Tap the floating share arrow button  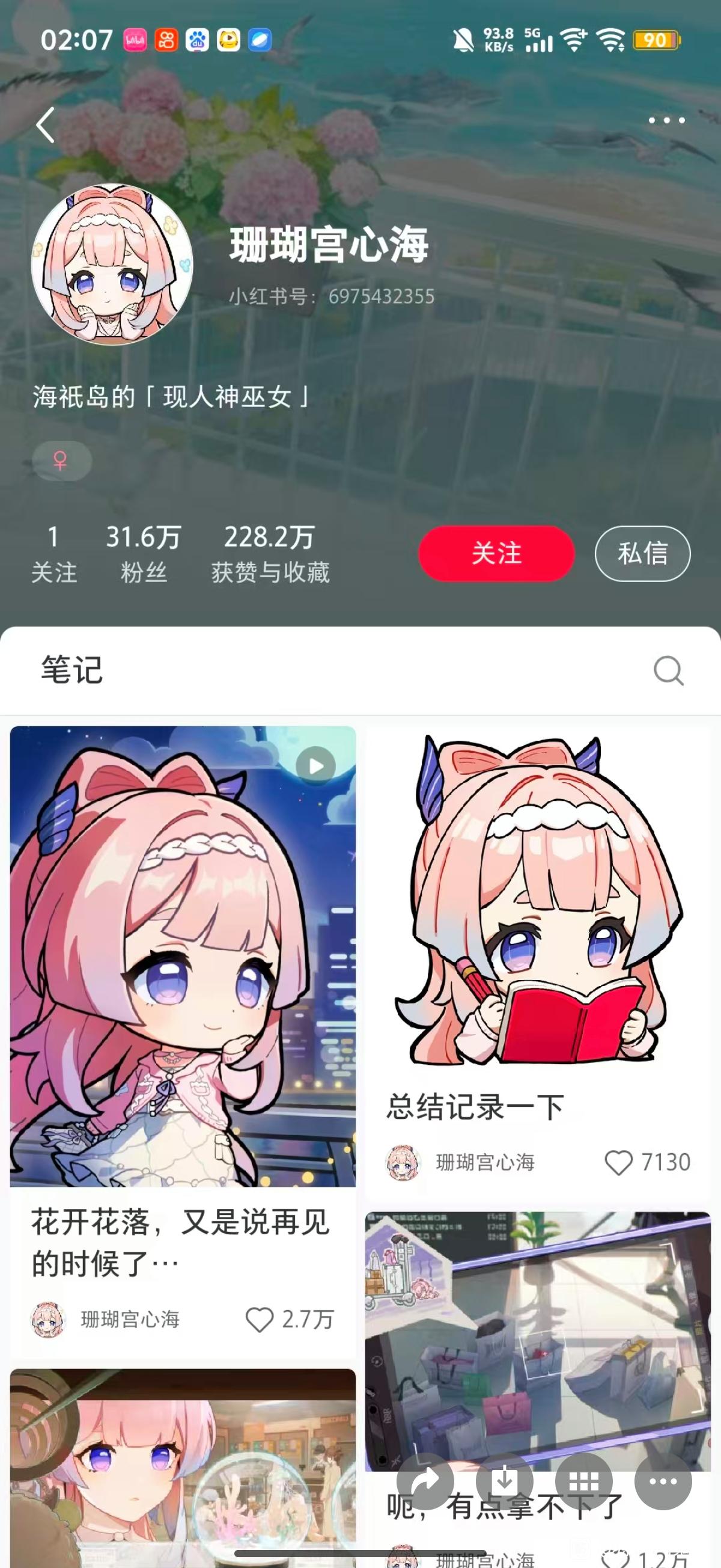(425, 1481)
